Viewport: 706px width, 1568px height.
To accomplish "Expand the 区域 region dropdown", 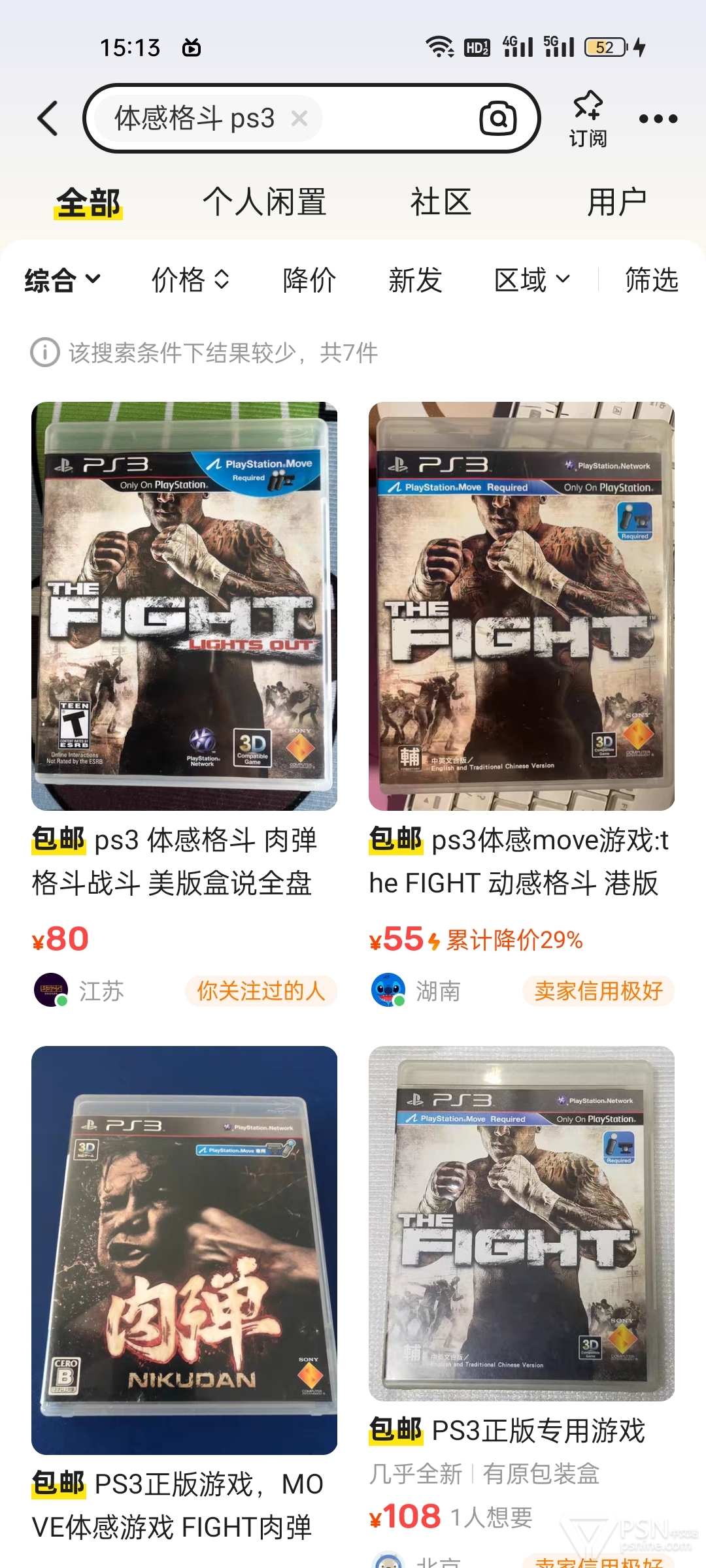I will pos(532,280).
